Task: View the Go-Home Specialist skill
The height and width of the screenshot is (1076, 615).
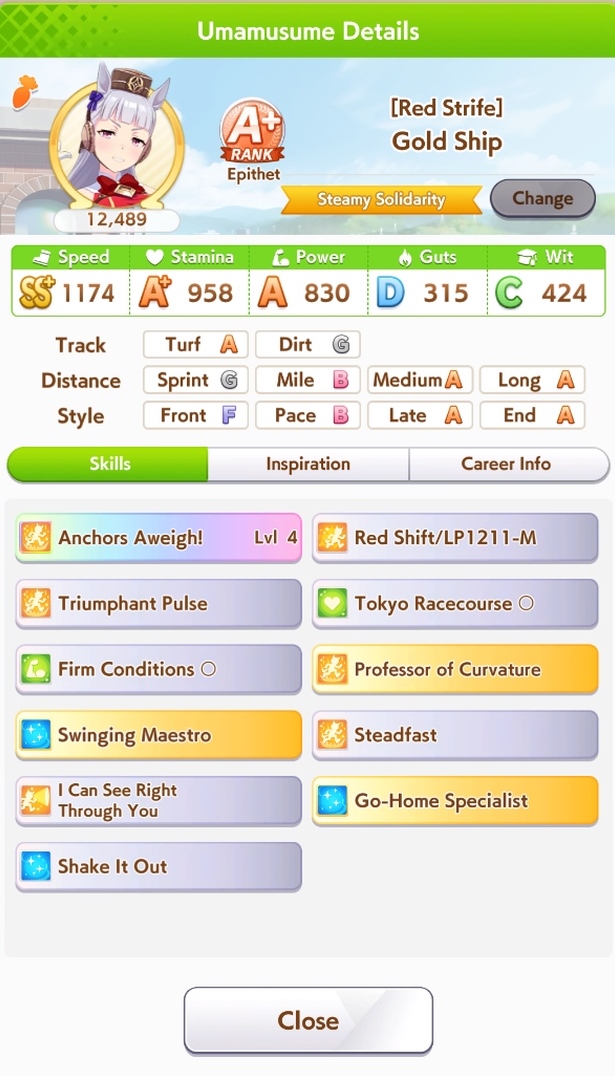Action: tap(455, 801)
